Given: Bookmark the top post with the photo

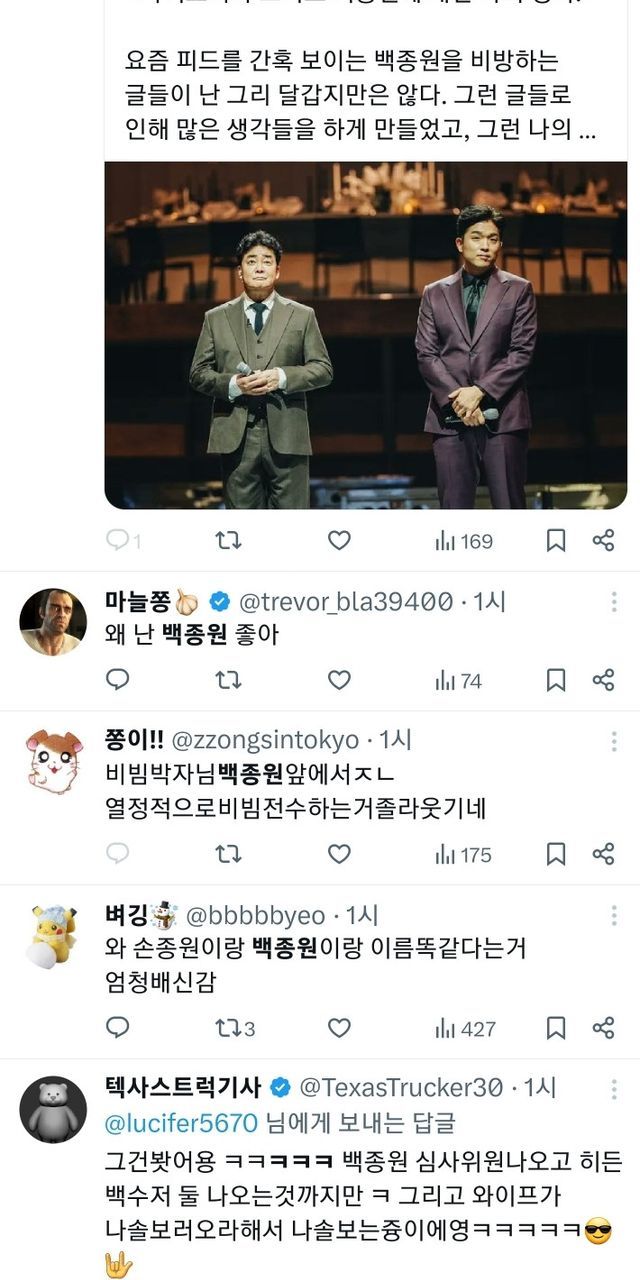Looking at the screenshot, I should (x=556, y=541).
